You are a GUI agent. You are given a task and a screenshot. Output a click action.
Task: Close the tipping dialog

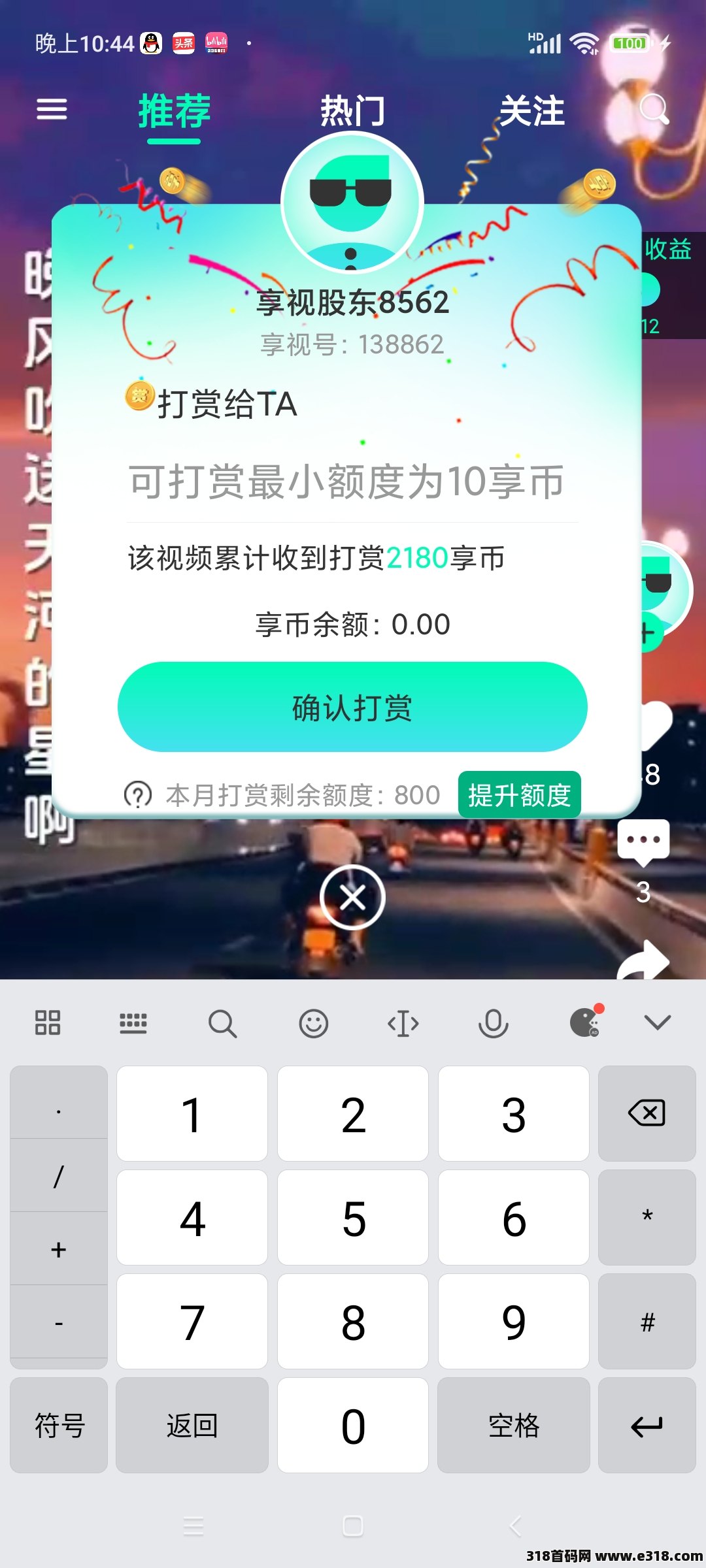pyautogui.click(x=352, y=897)
